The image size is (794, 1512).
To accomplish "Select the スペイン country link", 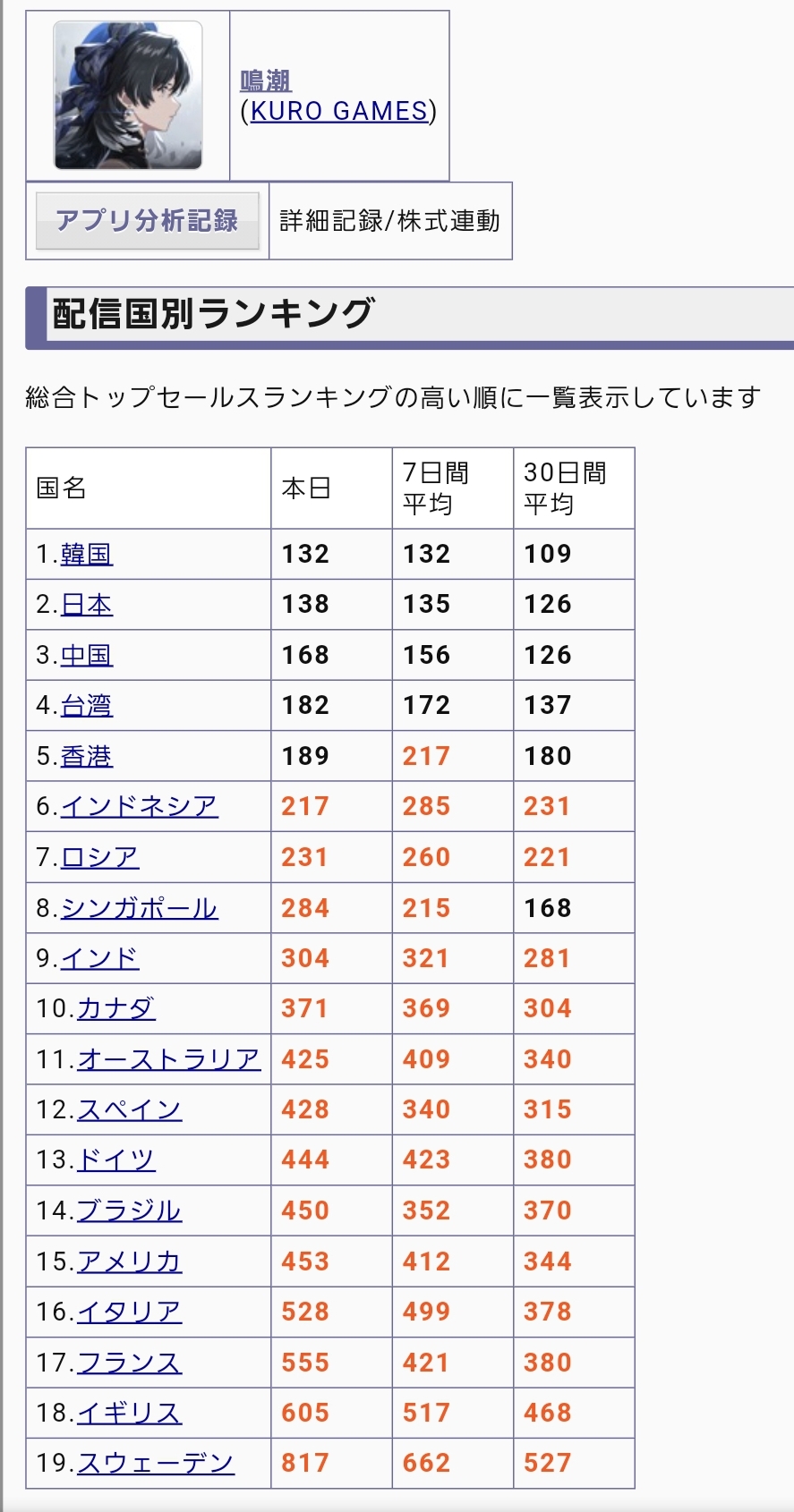I will click(x=129, y=1109).
